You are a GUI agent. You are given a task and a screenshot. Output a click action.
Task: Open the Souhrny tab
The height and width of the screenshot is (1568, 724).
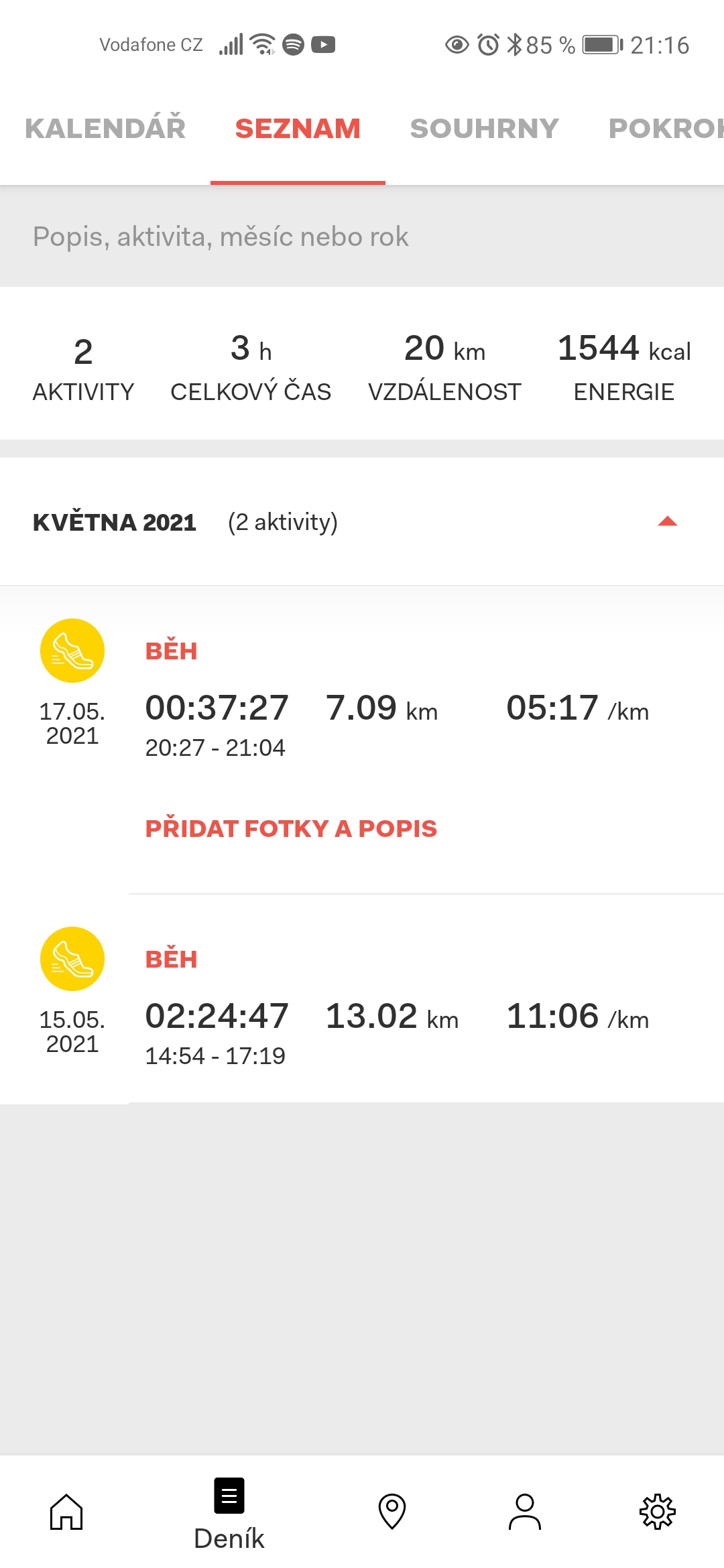[484, 128]
